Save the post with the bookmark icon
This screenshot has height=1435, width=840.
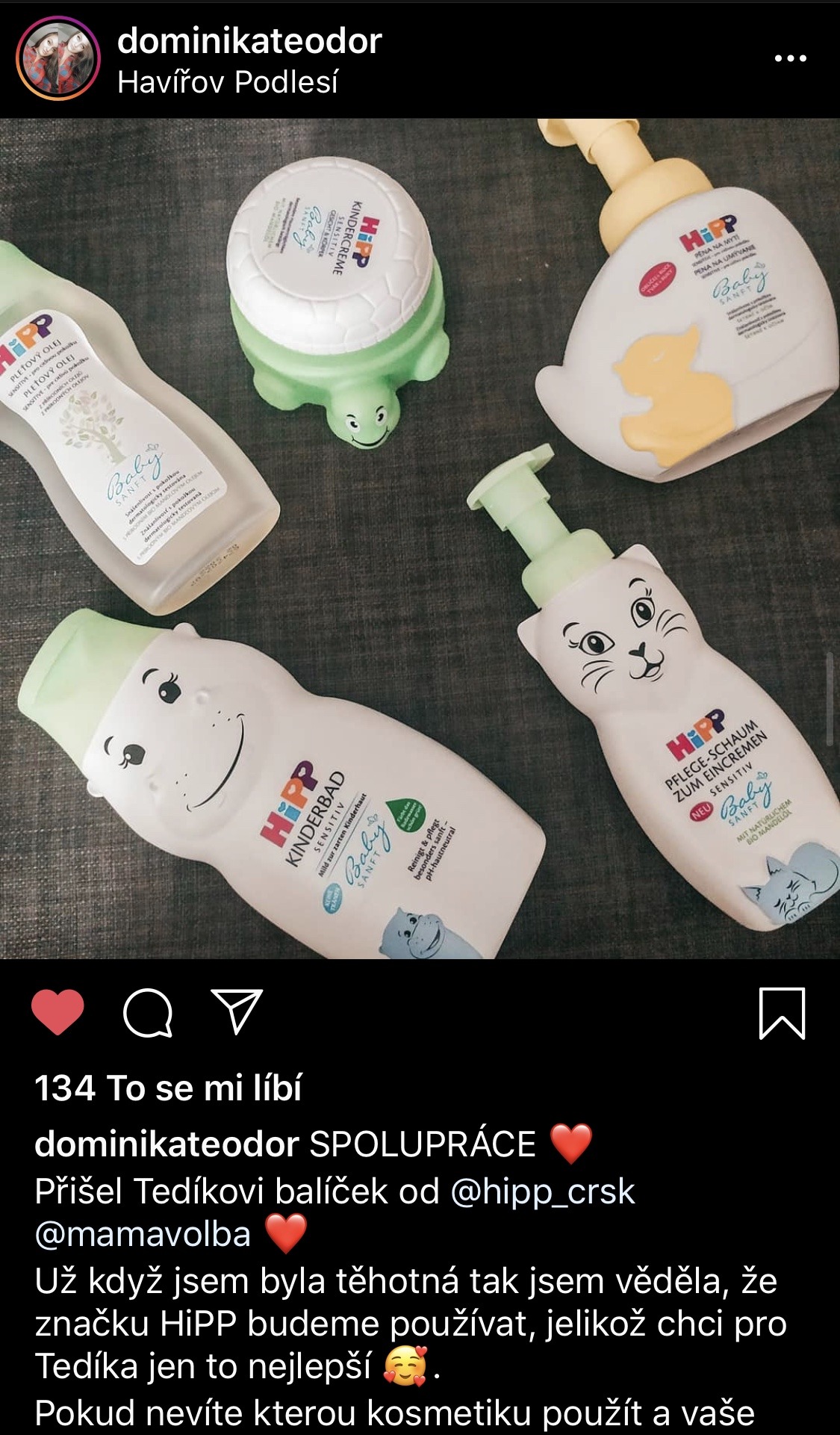click(782, 1013)
